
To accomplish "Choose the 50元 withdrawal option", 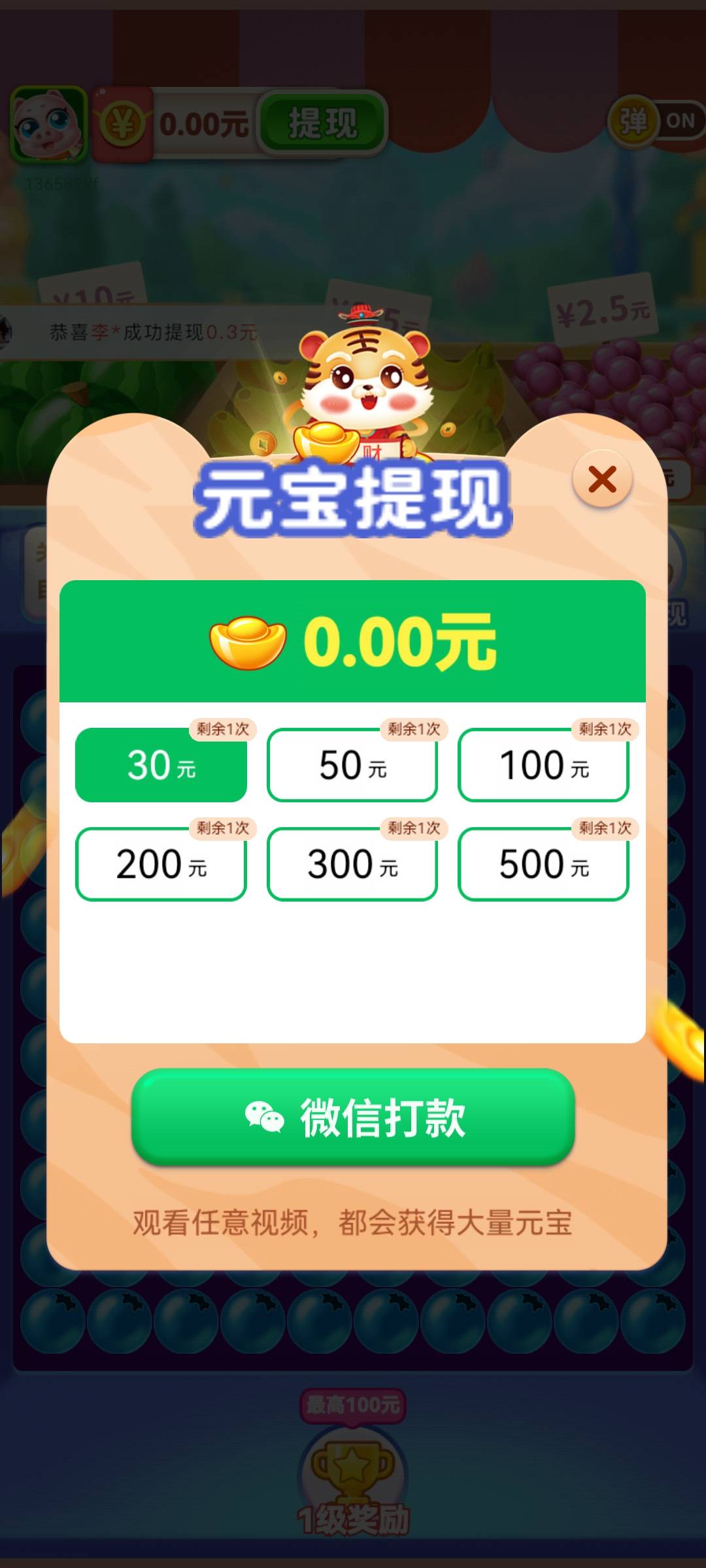I will pos(352,765).
